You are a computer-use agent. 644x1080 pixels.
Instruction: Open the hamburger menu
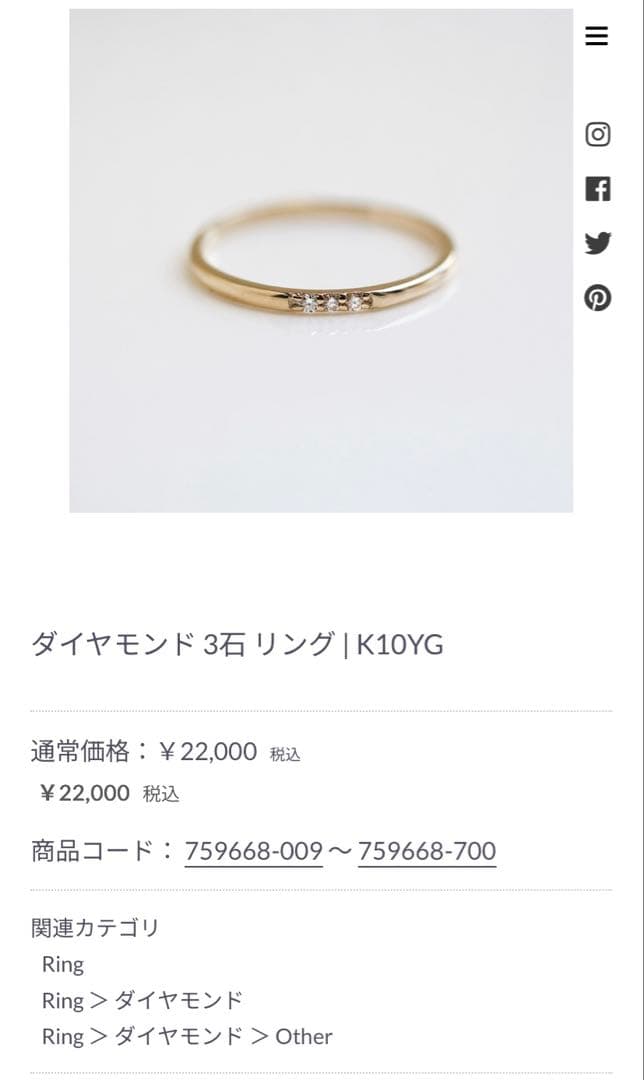(x=597, y=36)
